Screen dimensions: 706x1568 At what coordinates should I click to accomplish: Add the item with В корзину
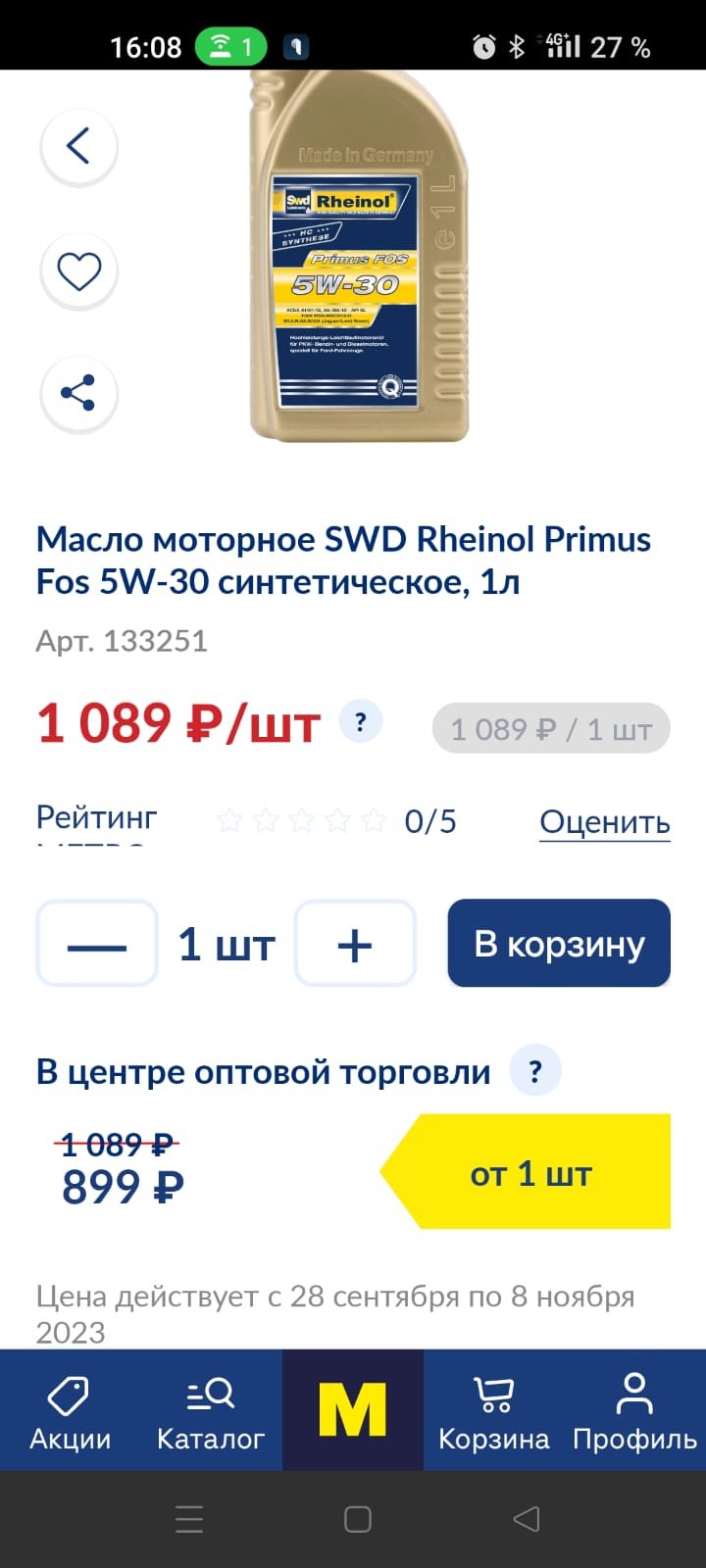tap(559, 943)
